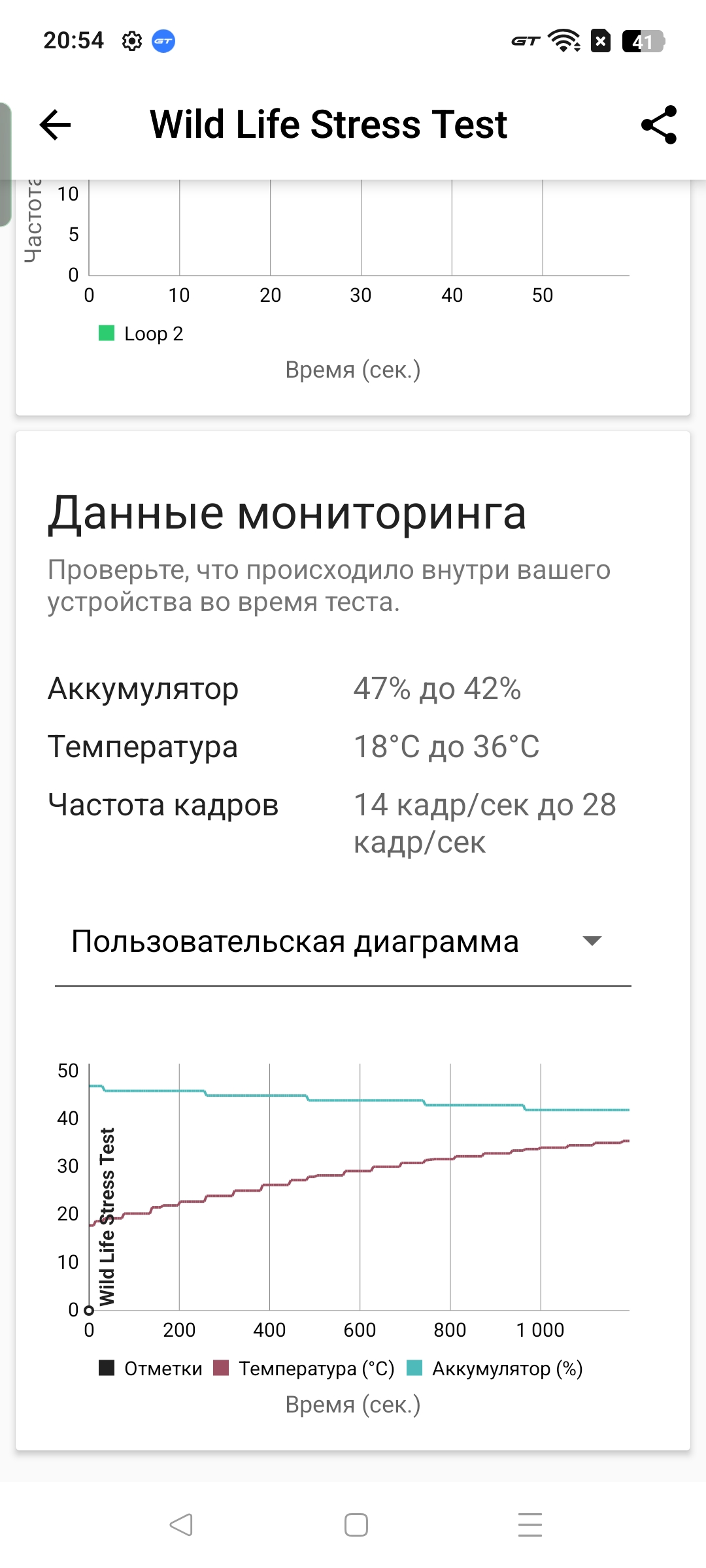
Task: Tap the system home button
Action: coord(356,1525)
